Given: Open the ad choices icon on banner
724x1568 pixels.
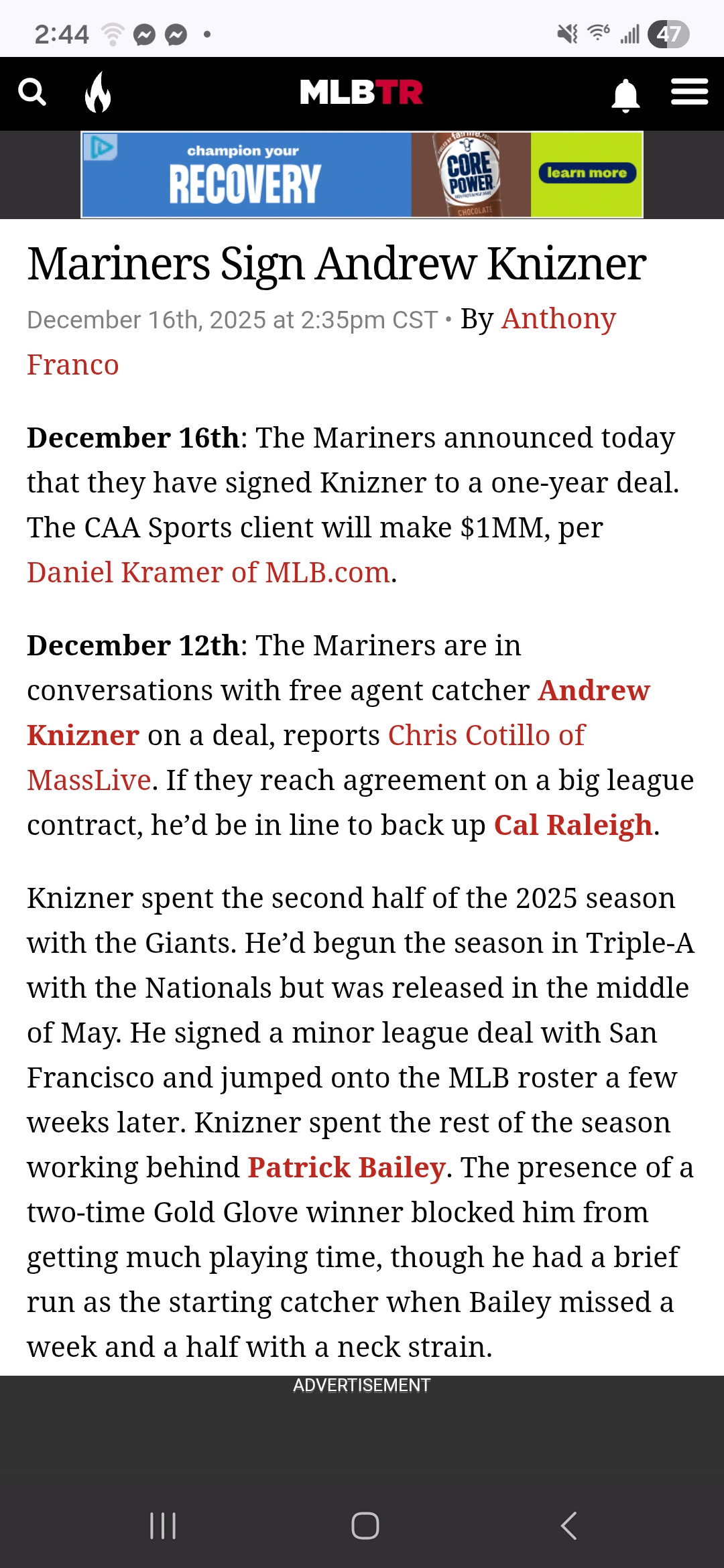Looking at the screenshot, I should click(101, 147).
